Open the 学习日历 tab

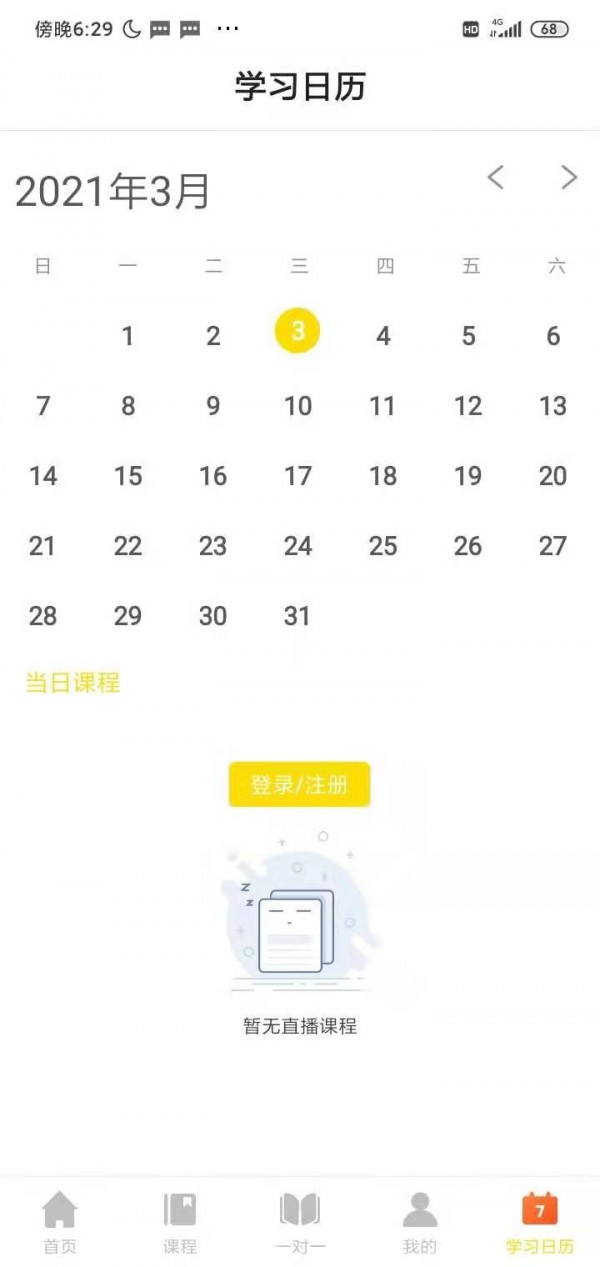(x=540, y=1222)
